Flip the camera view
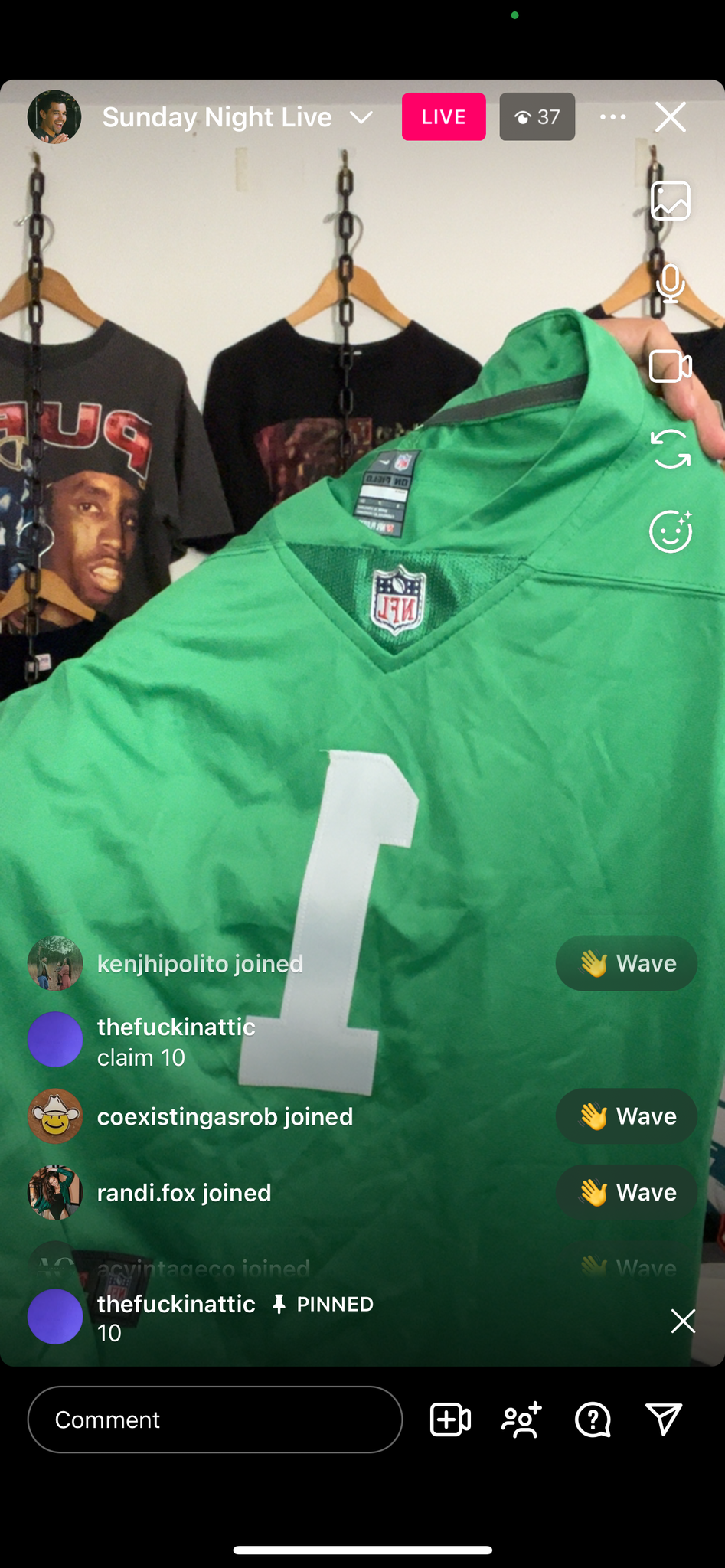Screen dimensions: 725x1568 [670, 449]
